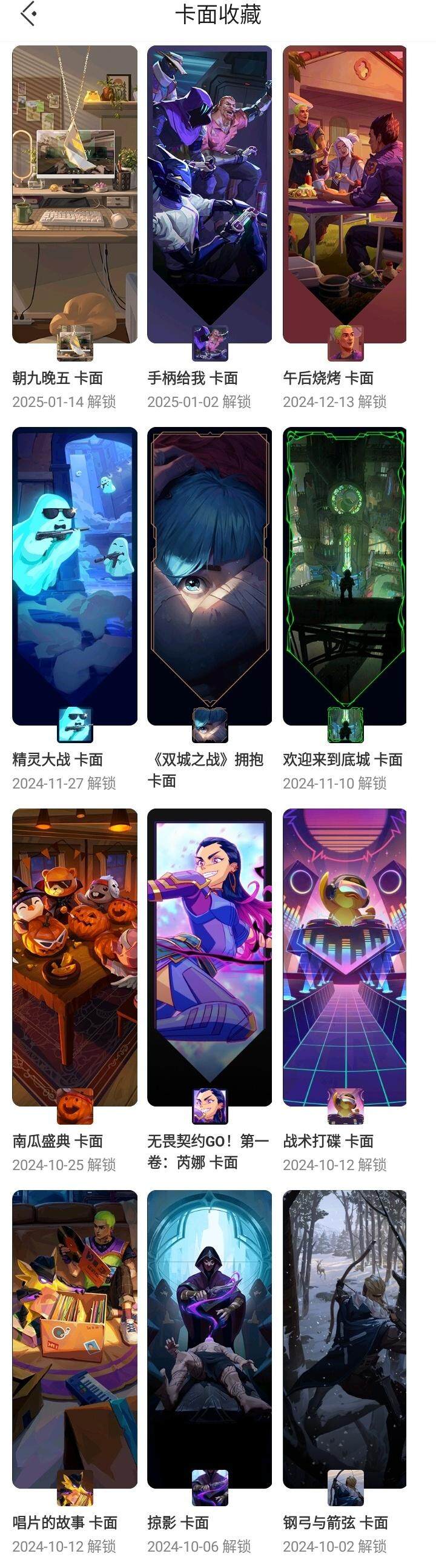Open the 欢迎来到底城 卡面 card
The height and width of the screenshot is (1568, 436).
[345, 576]
